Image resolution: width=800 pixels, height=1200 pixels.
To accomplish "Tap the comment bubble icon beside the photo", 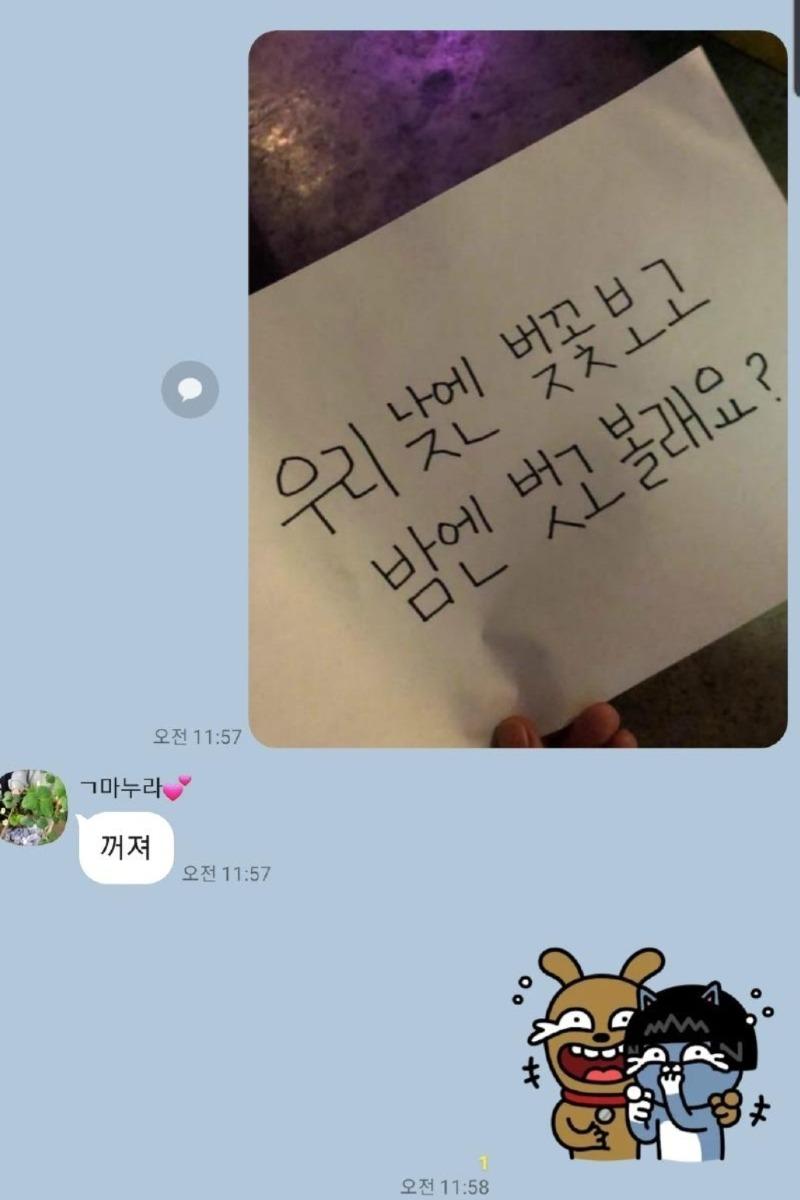I will click(x=190, y=389).
